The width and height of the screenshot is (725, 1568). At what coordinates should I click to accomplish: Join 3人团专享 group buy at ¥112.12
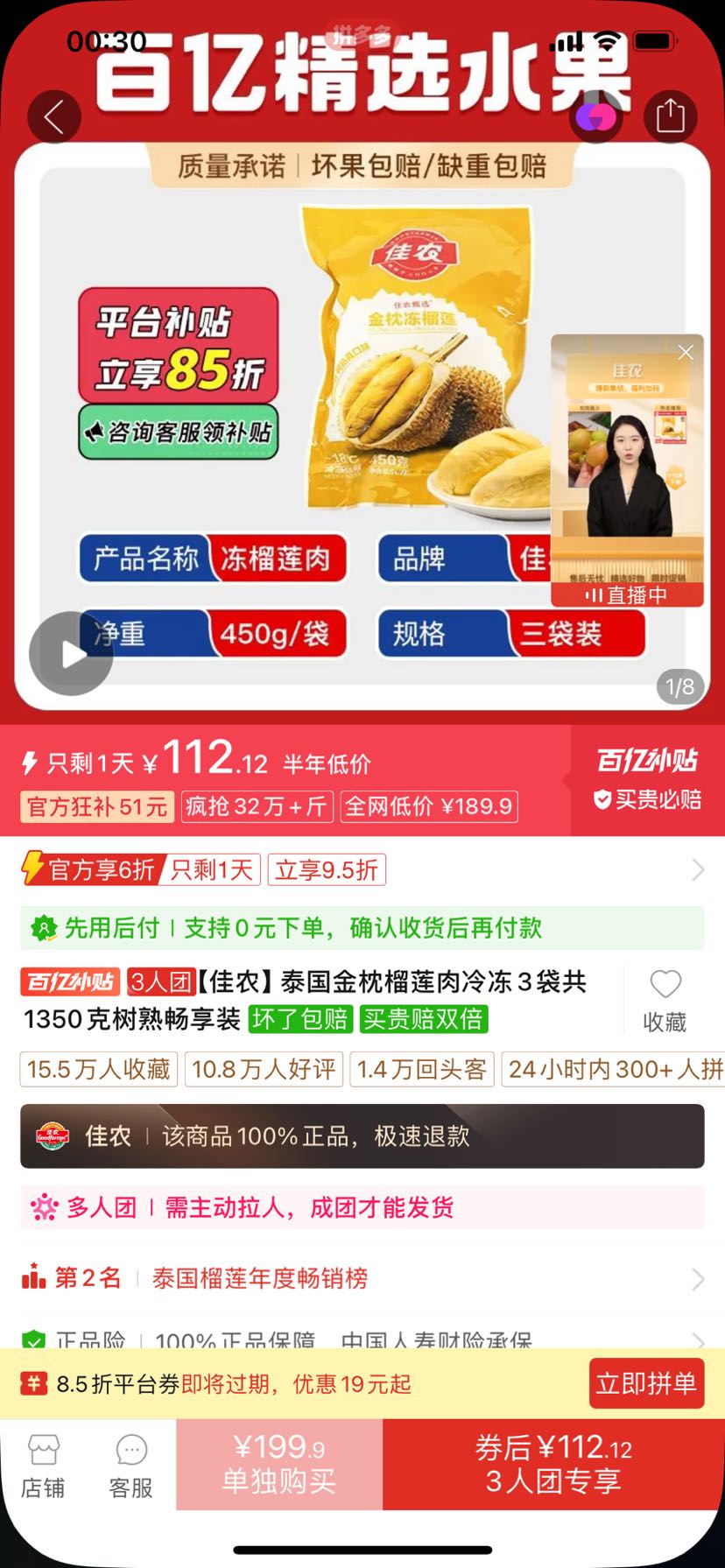pos(553,1465)
